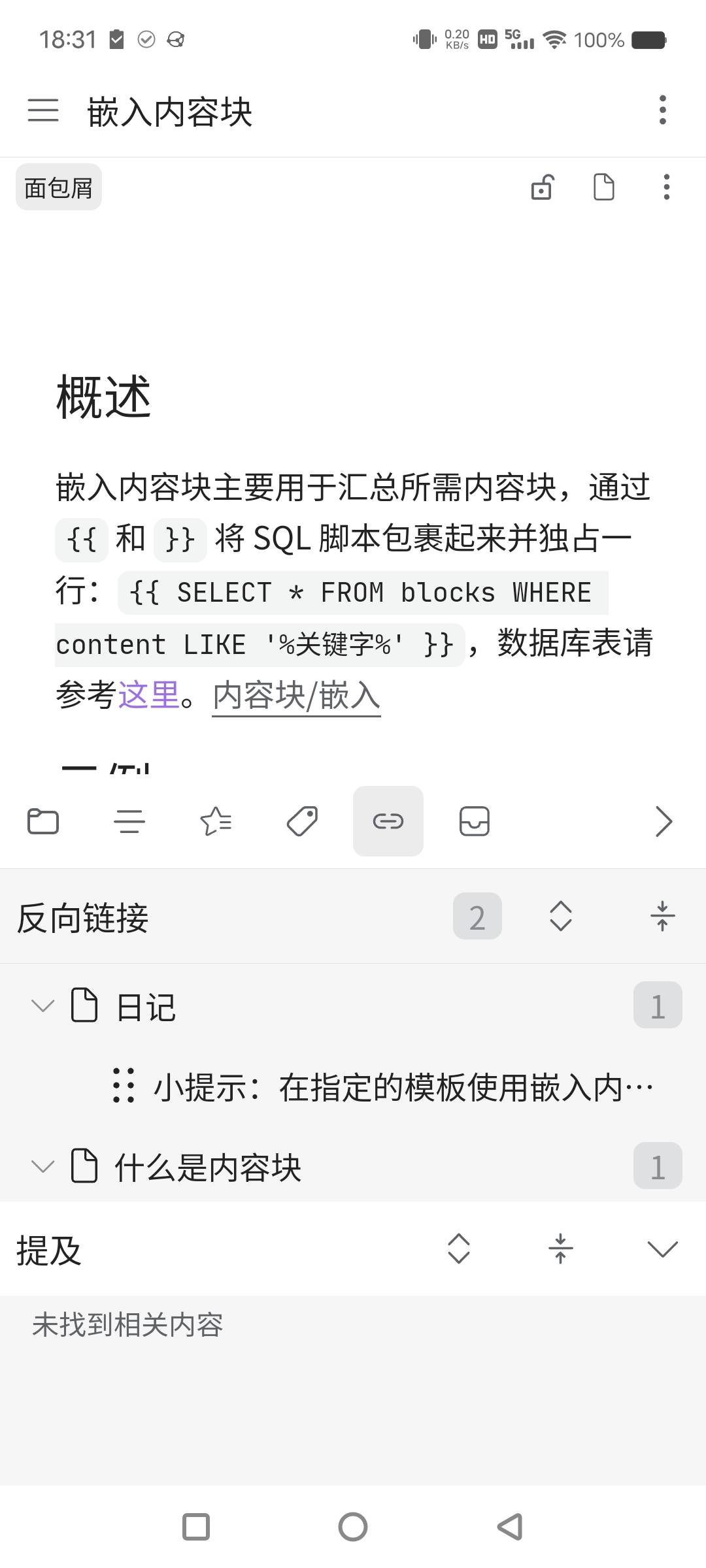Screen dimensions: 706x1568
Task: Click the 面包屑 breadcrumb button
Action: [x=58, y=187]
